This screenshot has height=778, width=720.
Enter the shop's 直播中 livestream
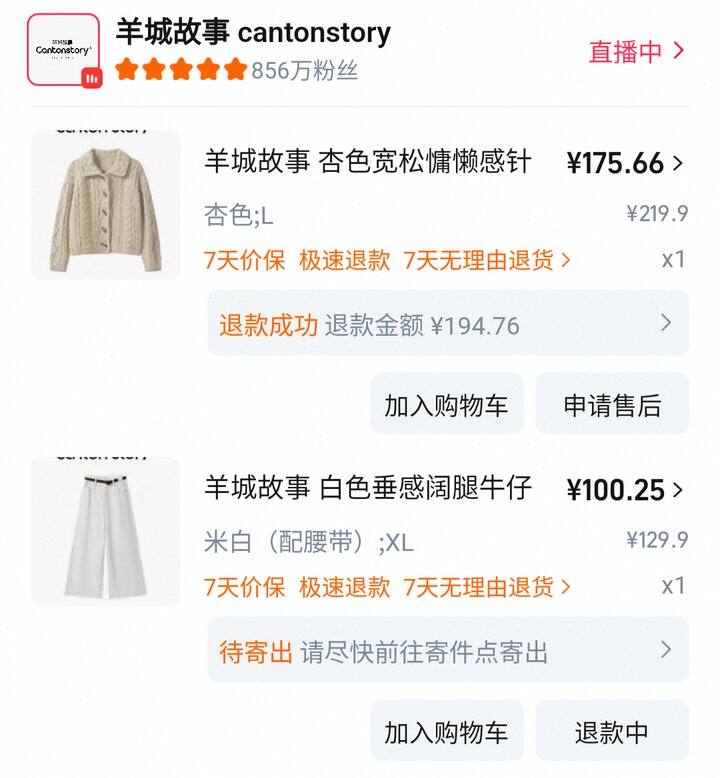pos(636,51)
